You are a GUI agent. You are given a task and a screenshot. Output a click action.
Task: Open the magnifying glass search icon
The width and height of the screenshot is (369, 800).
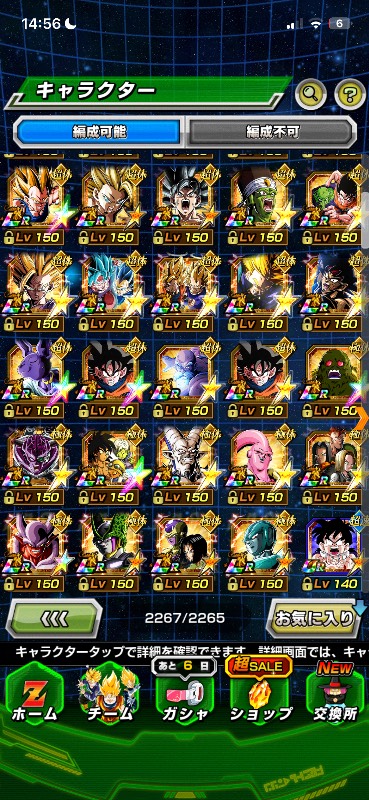(311, 94)
